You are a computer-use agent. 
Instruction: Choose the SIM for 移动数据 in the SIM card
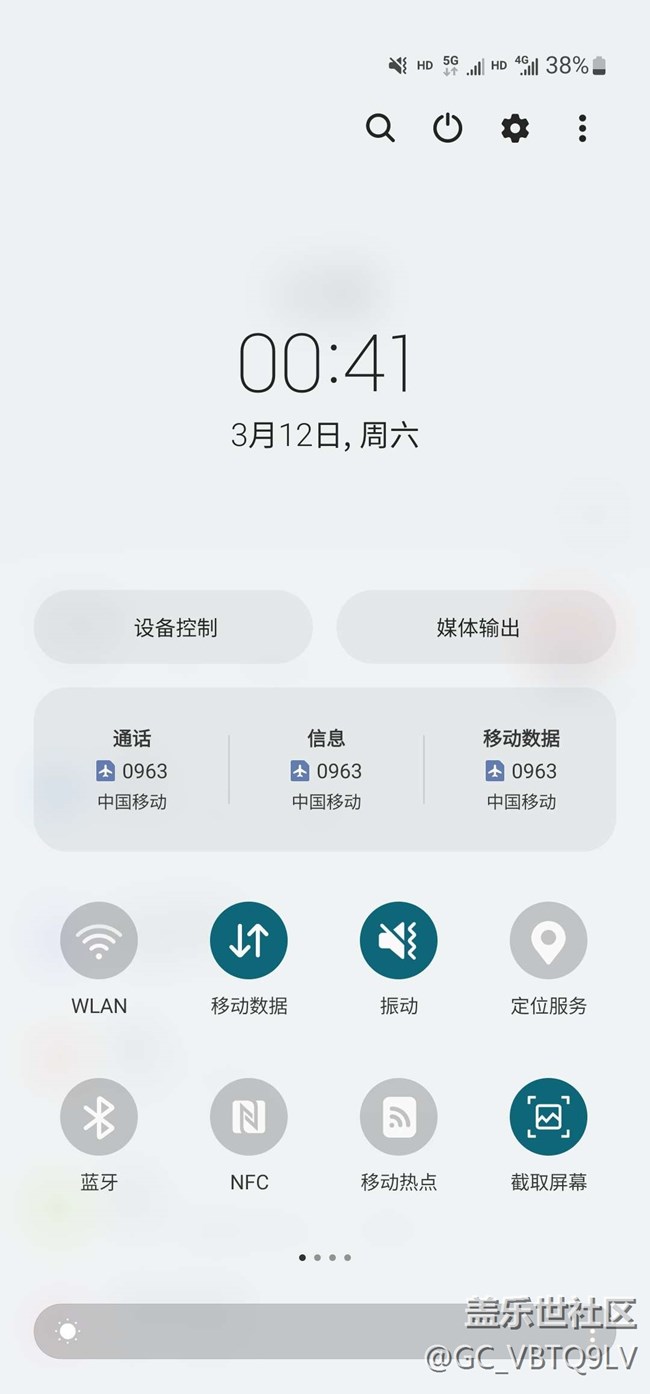521,769
